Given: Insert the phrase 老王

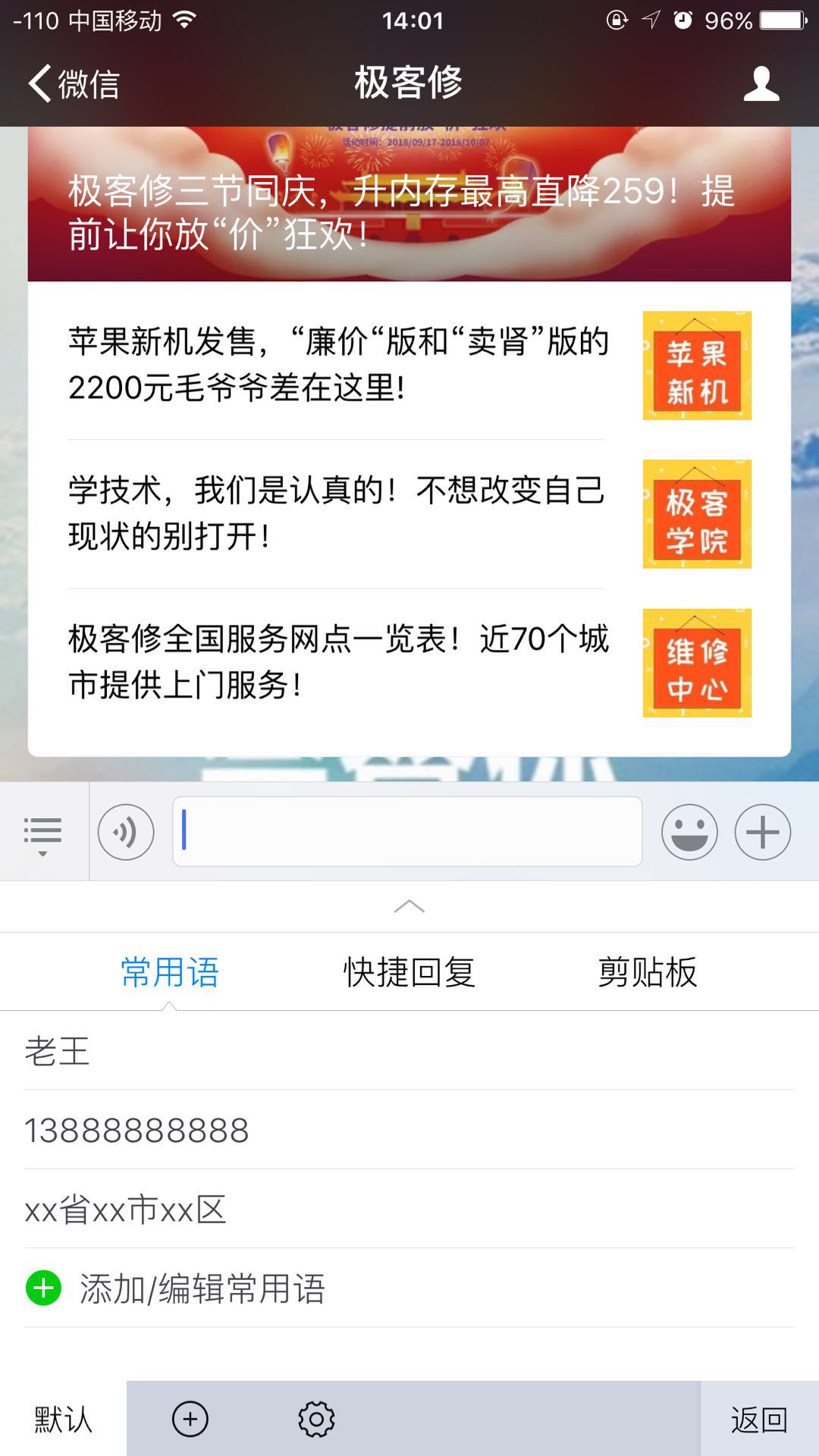Looking at the screenshot, I should point(409,1051).
